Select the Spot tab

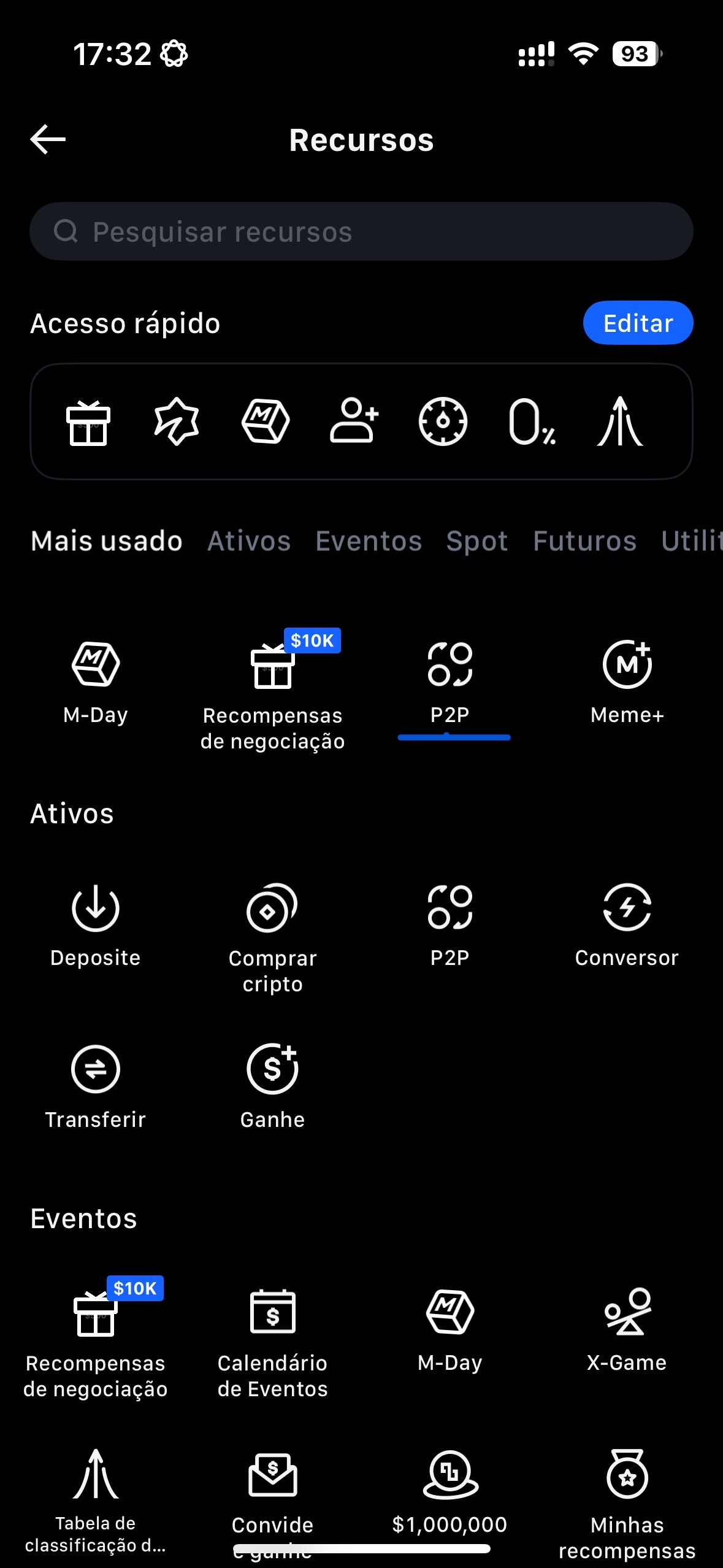477,541
